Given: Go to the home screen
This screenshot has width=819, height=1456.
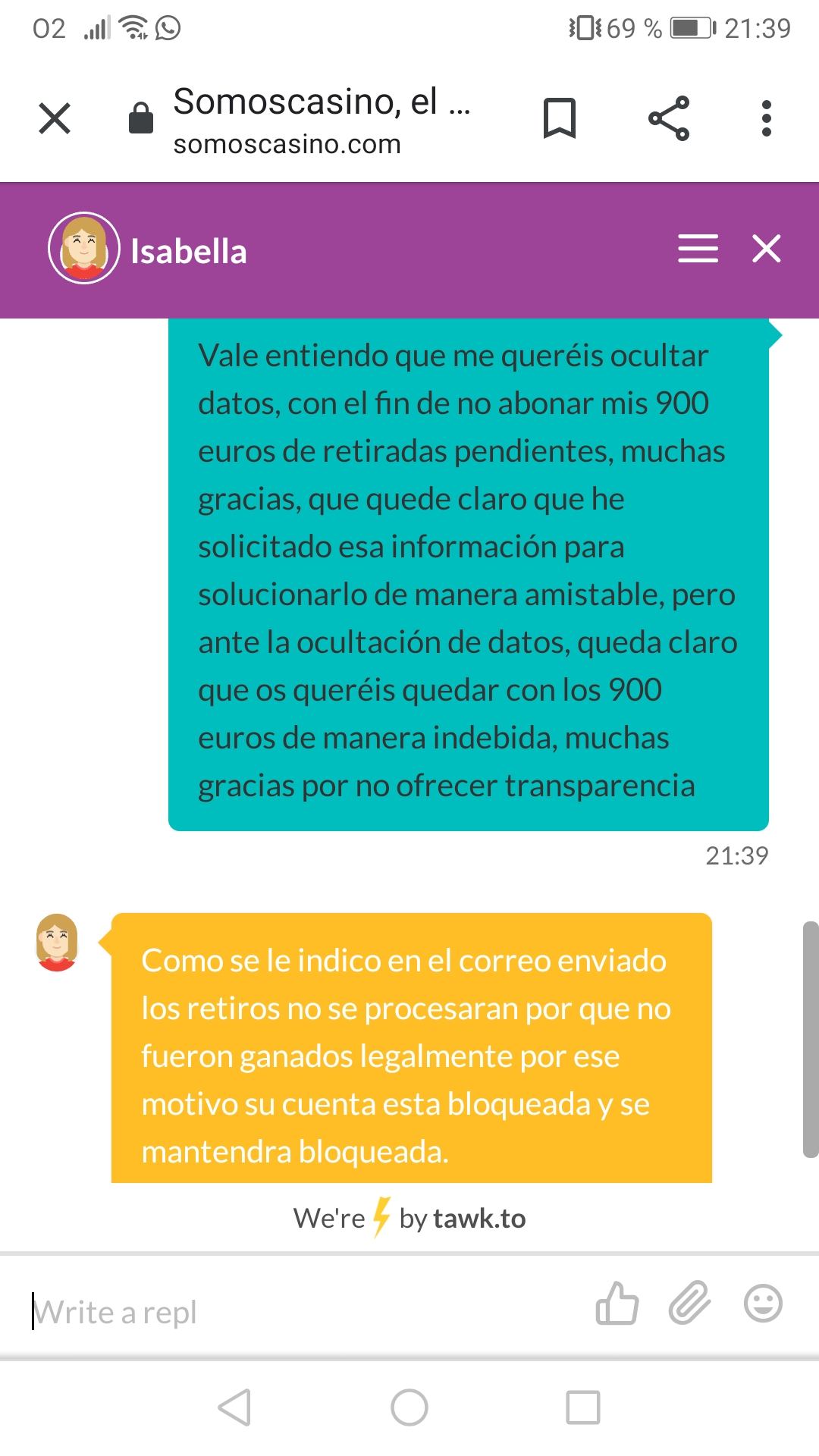Looking at the screenshot, I should [x=409, y=1407].
